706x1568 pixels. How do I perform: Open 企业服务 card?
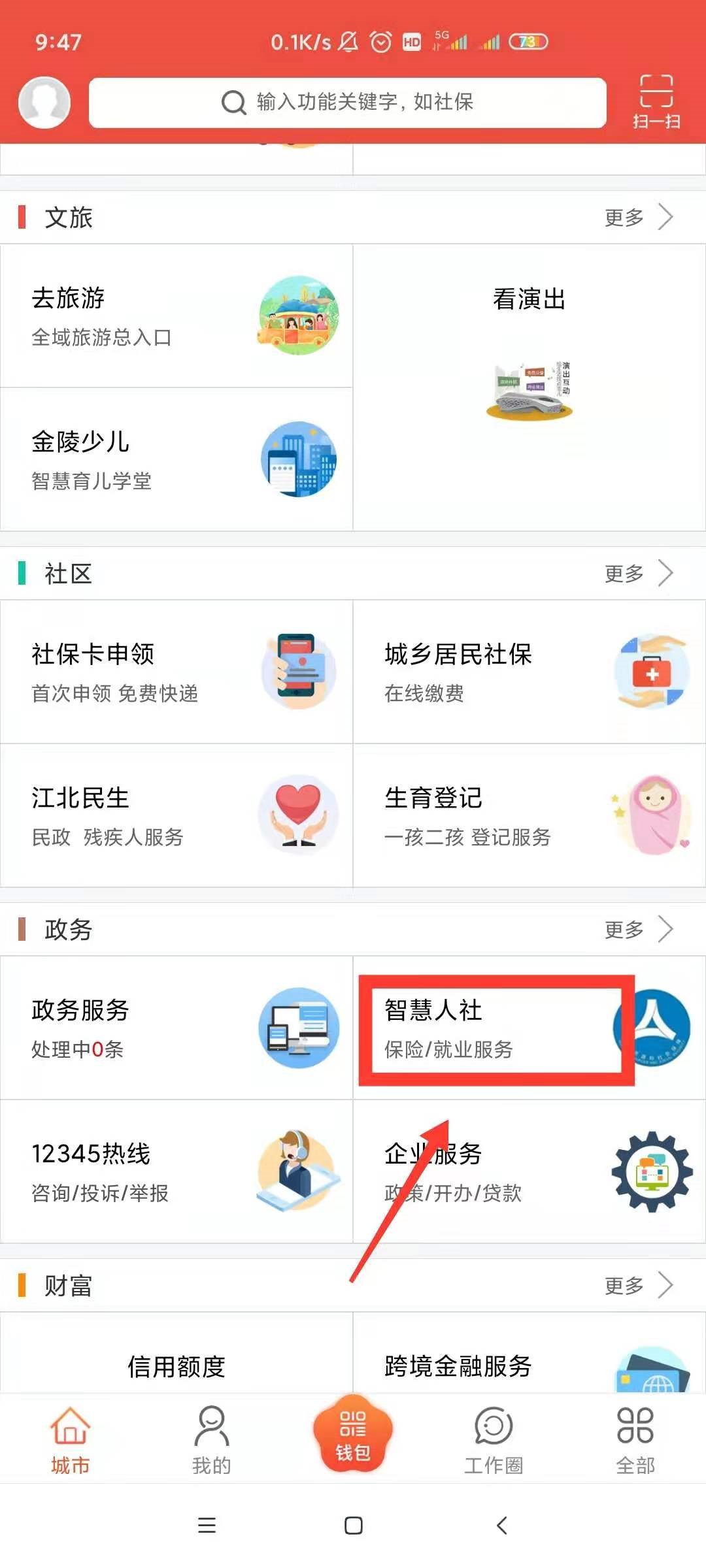[529, 1171]
